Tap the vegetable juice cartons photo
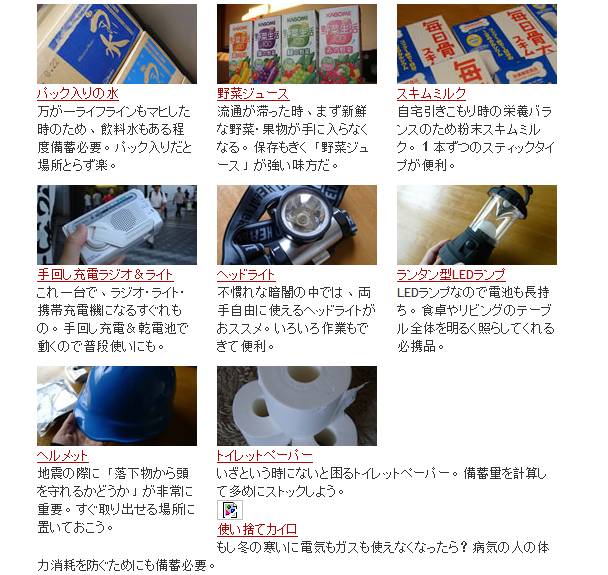 click(296, 44)
